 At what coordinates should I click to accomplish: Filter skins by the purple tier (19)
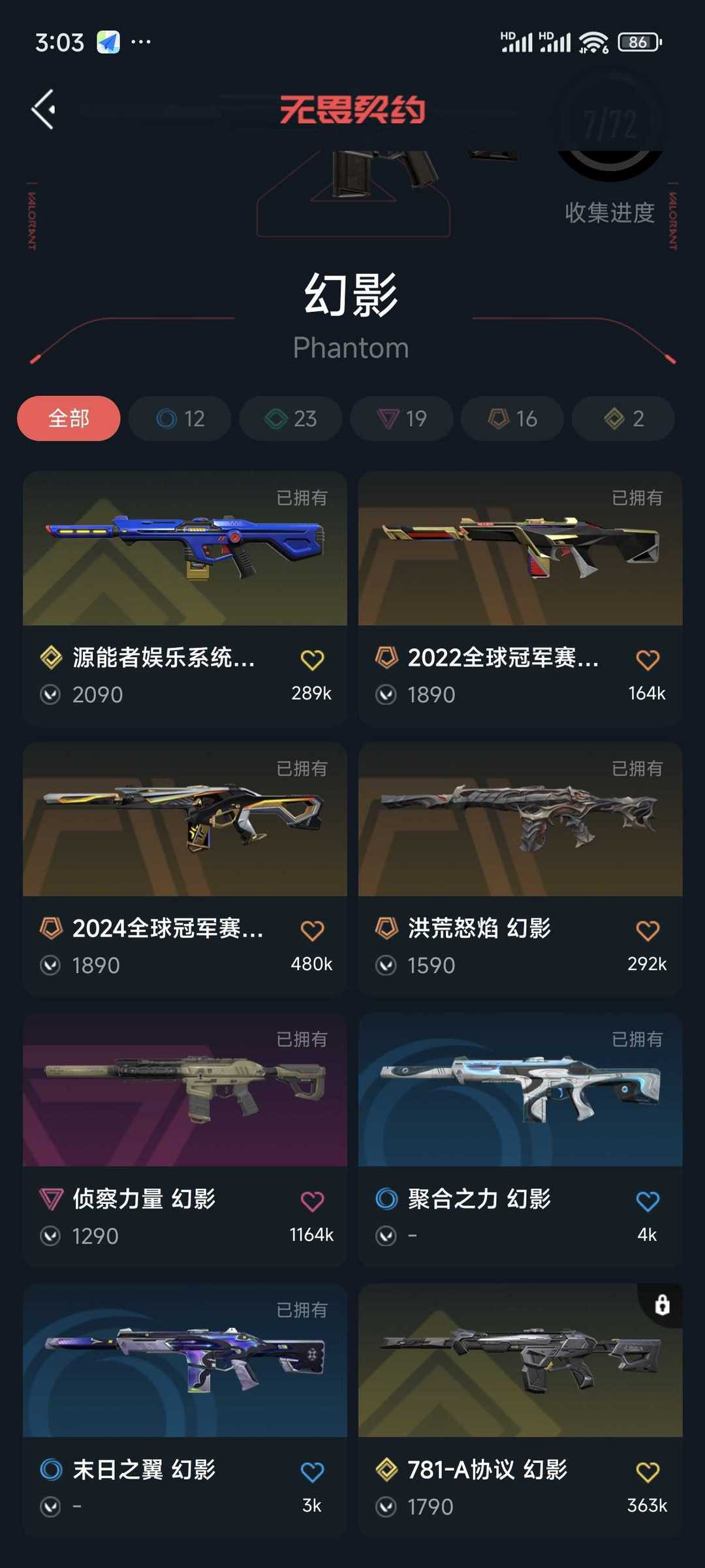click(x=402, y=418)
